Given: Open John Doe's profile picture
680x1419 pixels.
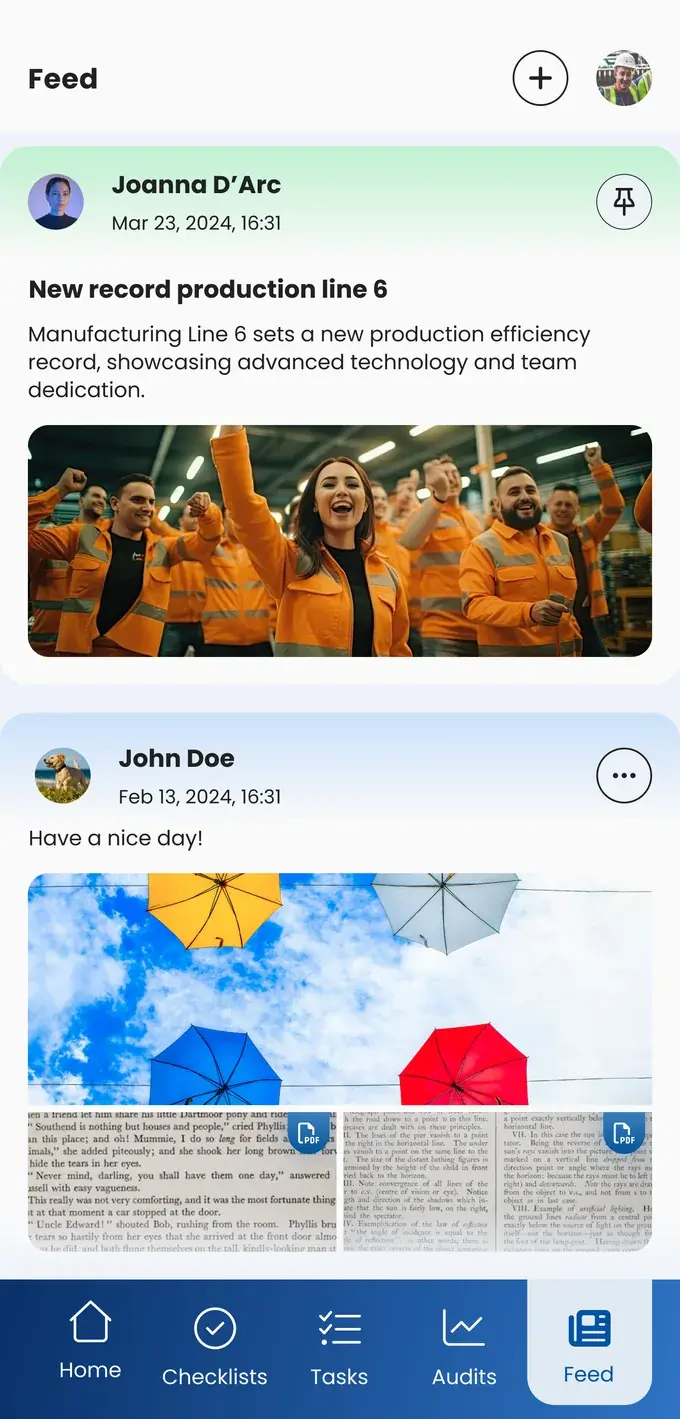Looking at the screenshot, I should point(63,775).
